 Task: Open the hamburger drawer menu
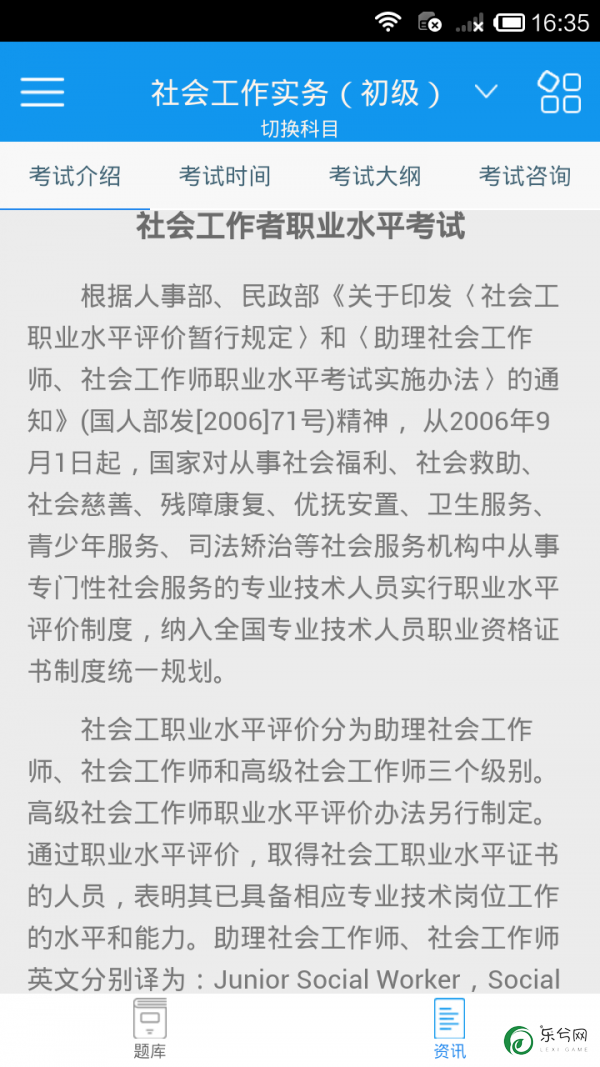42,91
